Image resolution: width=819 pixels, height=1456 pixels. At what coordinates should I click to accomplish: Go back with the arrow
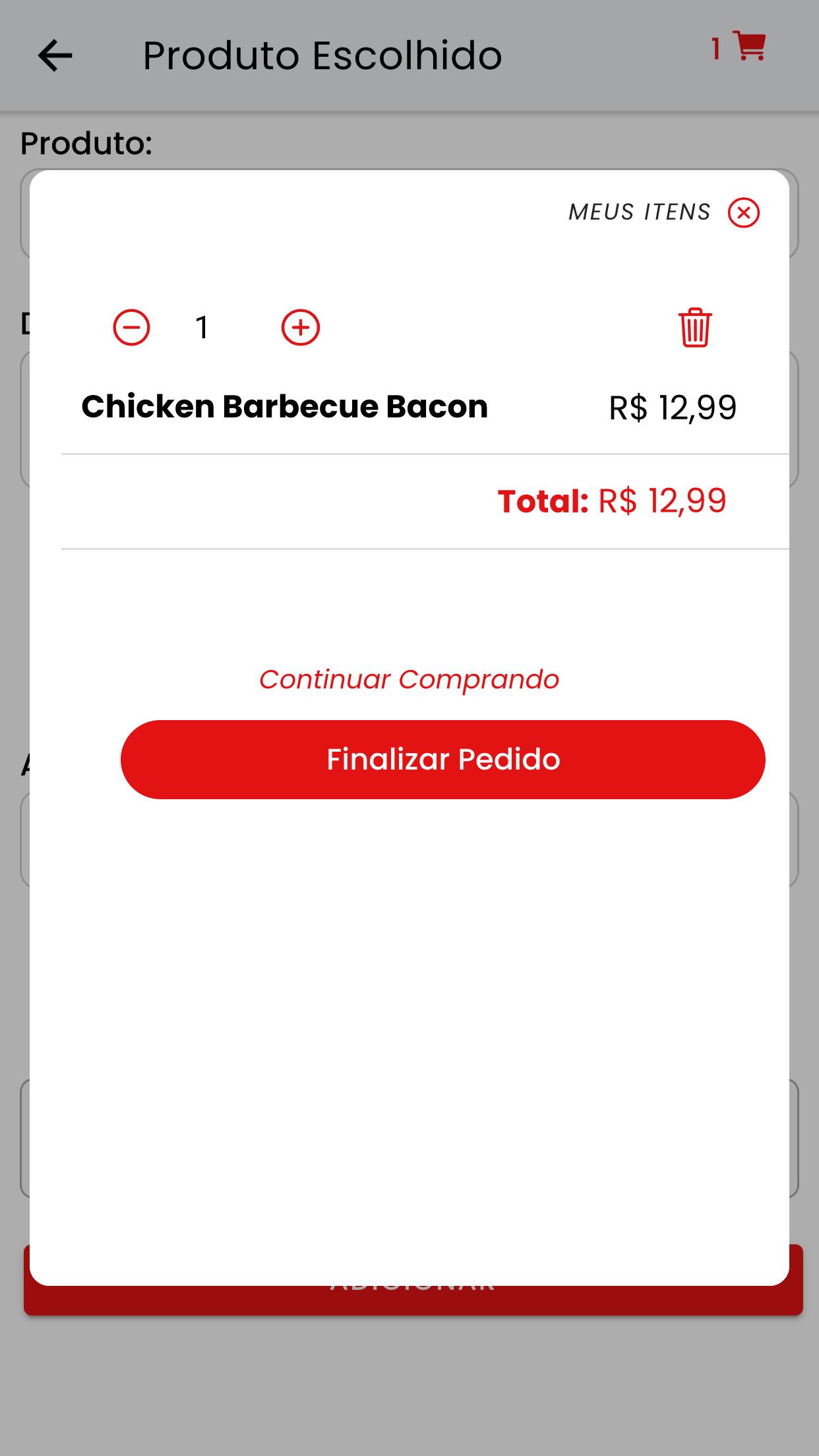click(55, 55)
